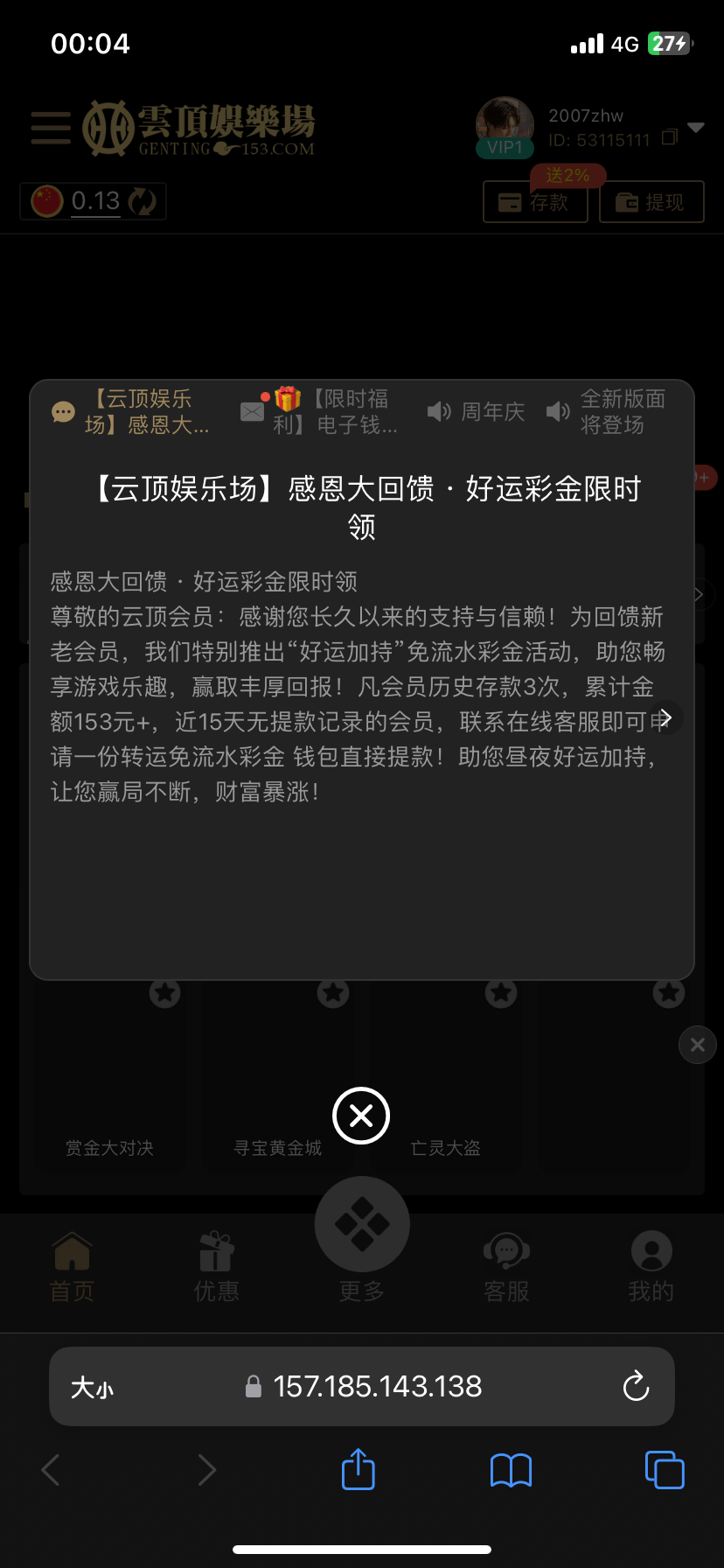The image size is (724, 1568).
Task: Reload the page in Safari
Action: [636, 1386]
